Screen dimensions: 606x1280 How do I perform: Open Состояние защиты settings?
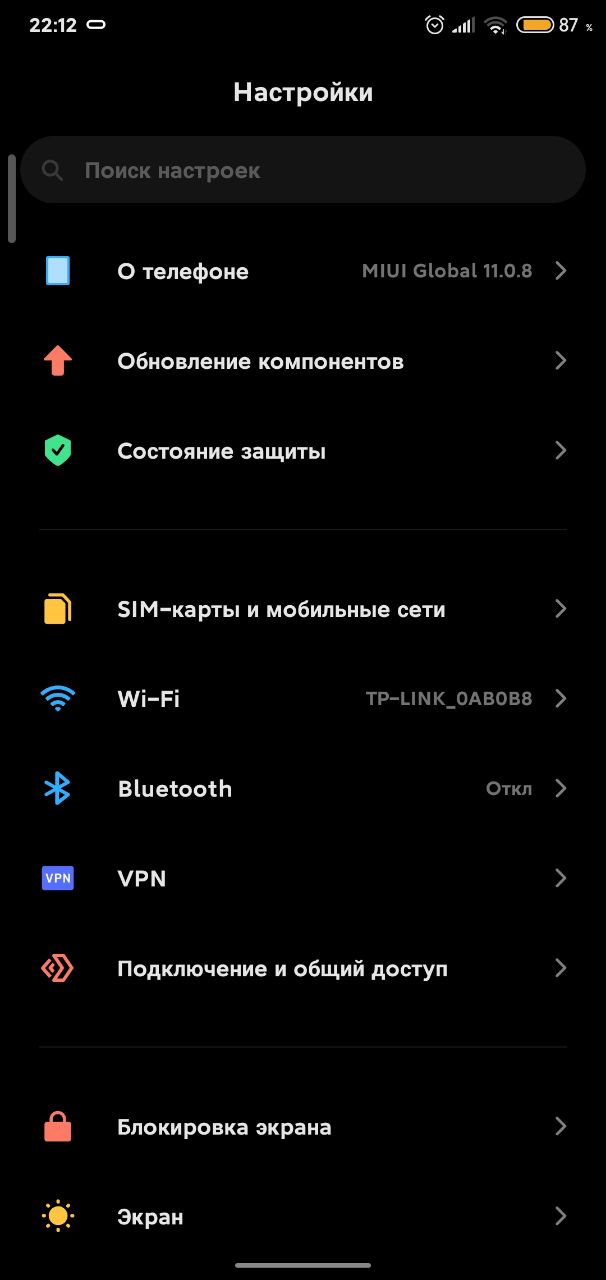point(303,451)
